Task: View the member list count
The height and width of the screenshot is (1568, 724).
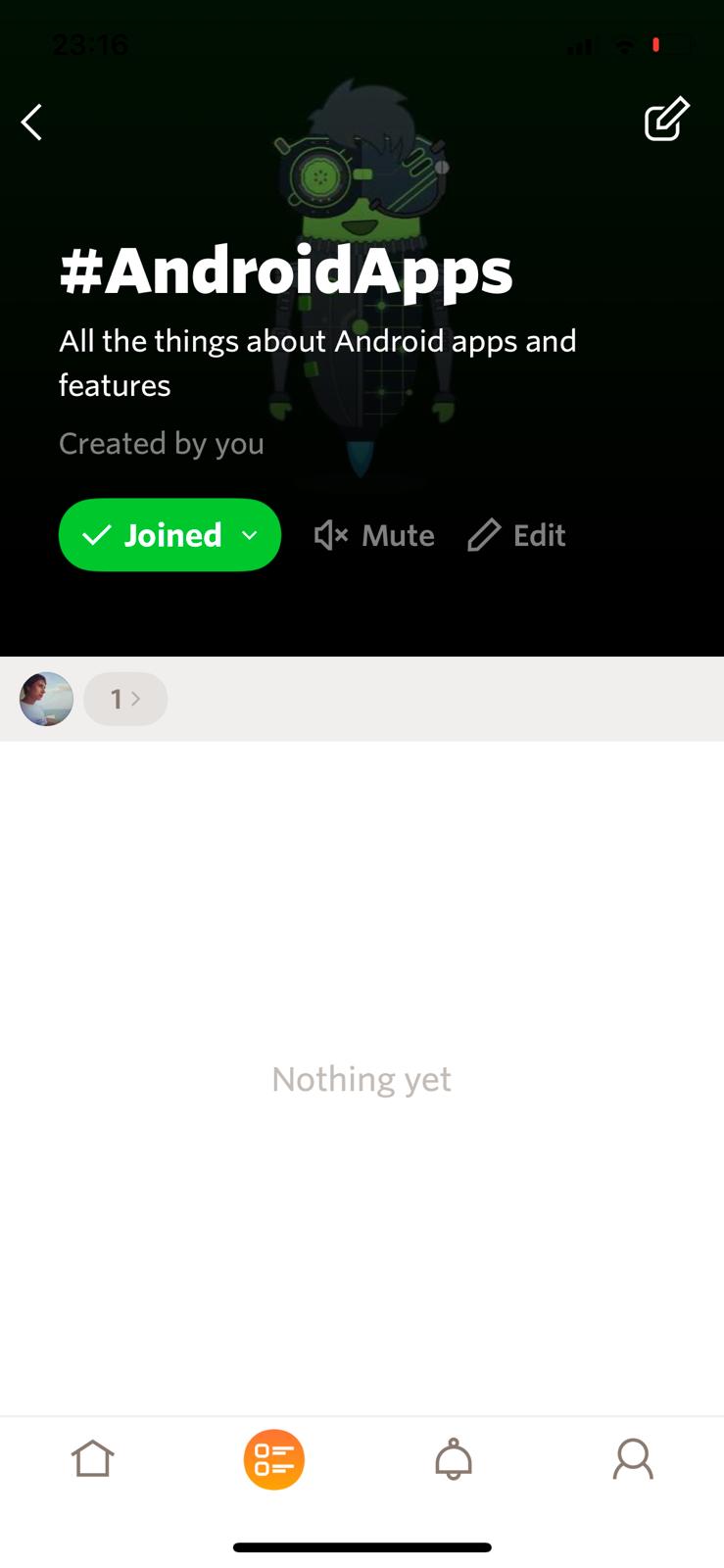Action: point(125,699)
